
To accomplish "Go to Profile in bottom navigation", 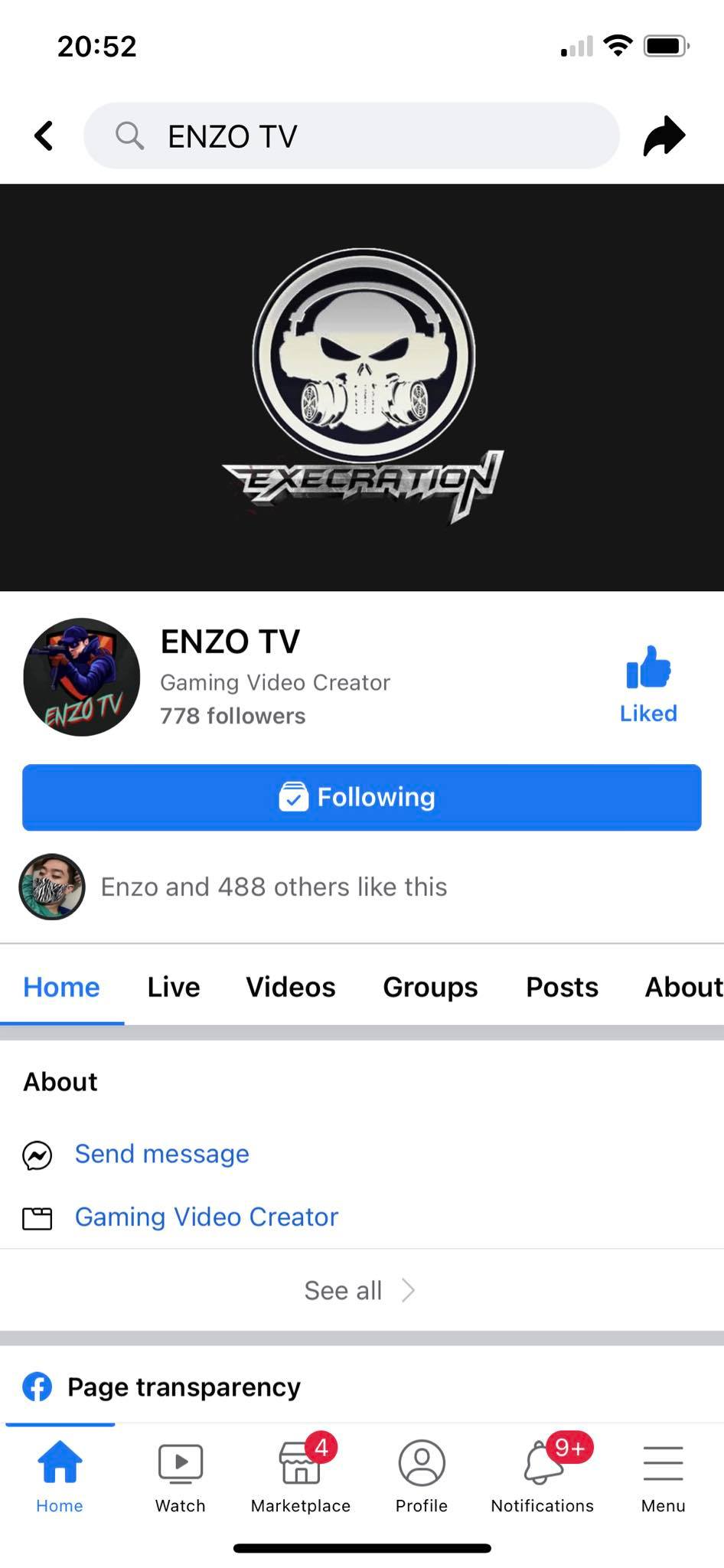I will click(x=421, y=1475).
